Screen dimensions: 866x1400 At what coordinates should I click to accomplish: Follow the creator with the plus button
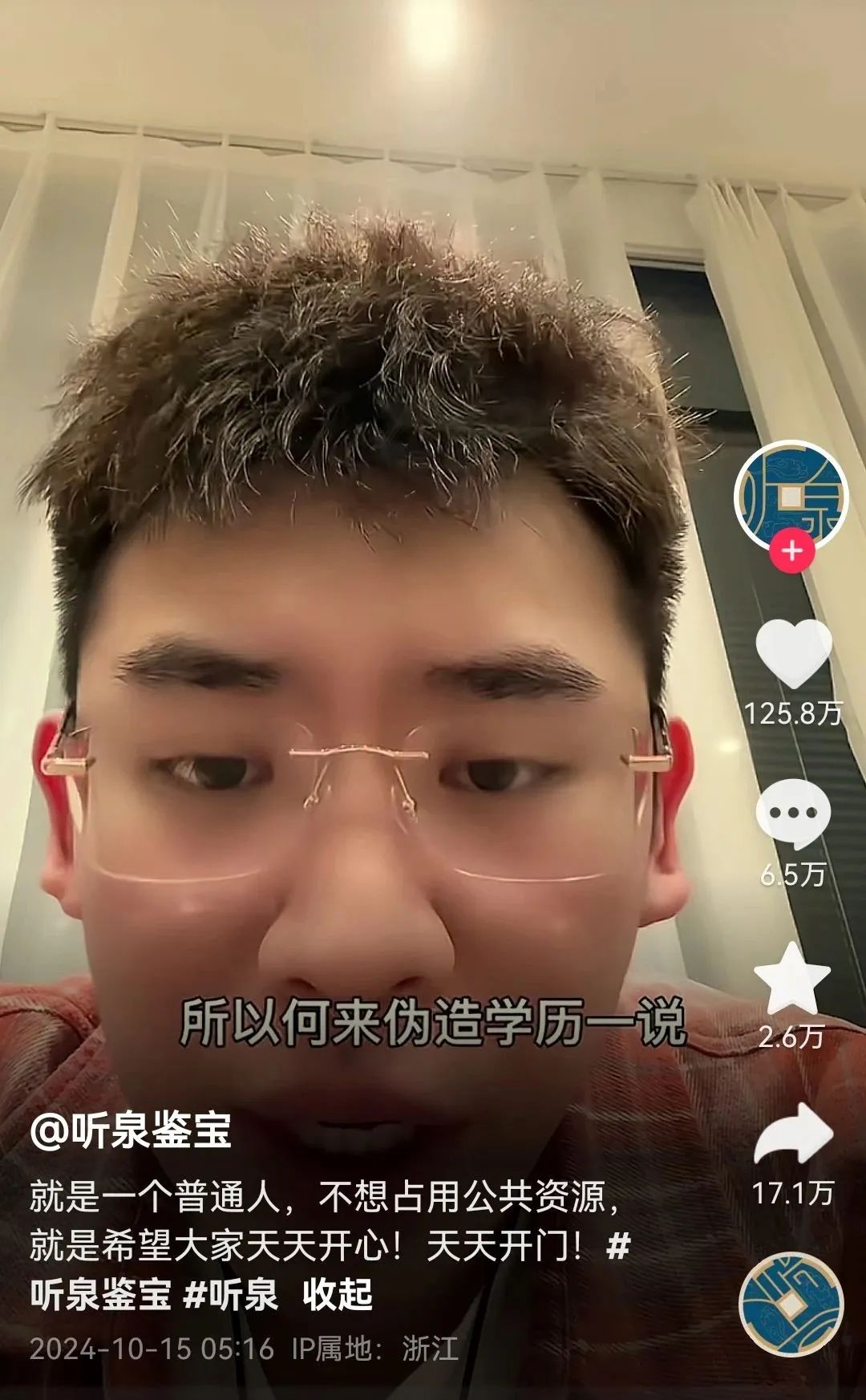pyautogui.click(x=791, y=551)
